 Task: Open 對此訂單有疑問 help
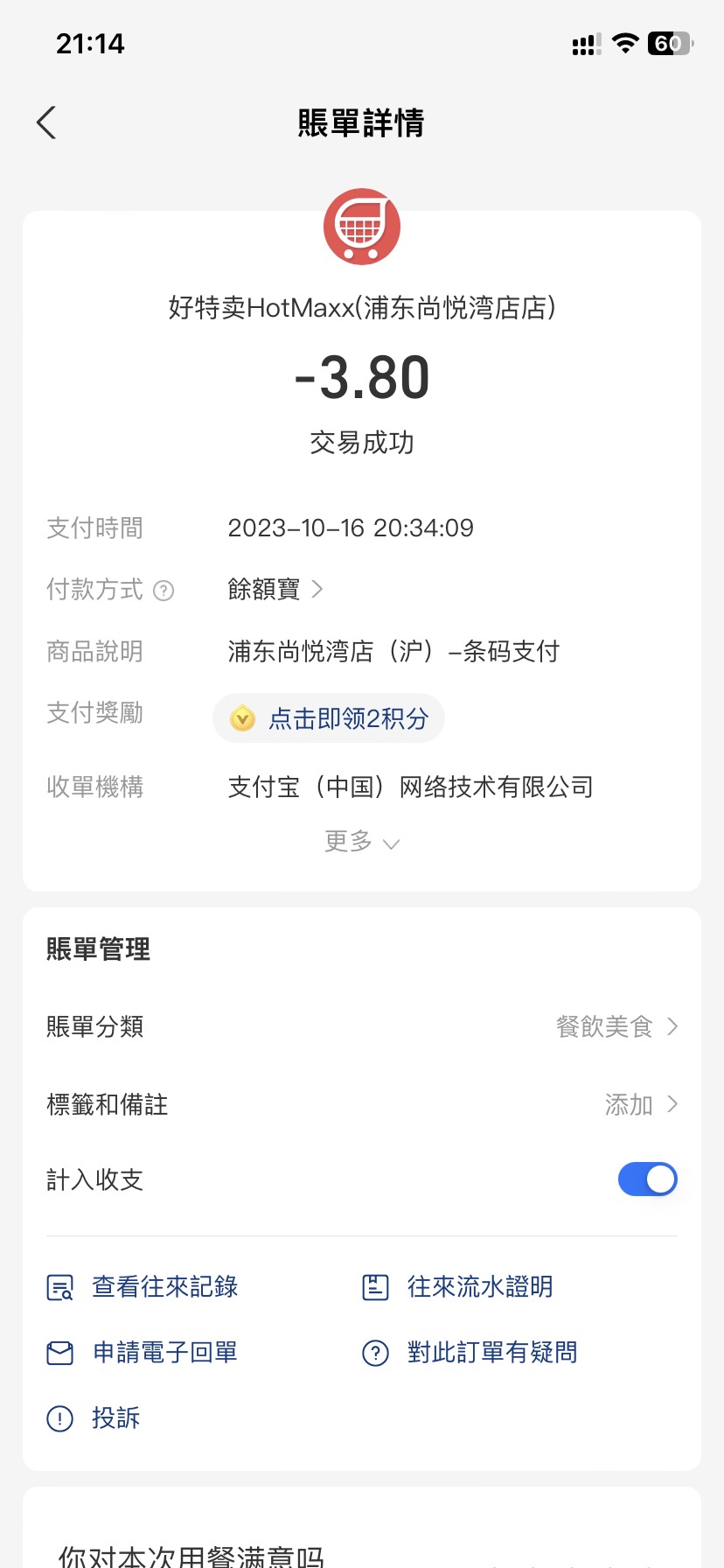pos(470,1353)
